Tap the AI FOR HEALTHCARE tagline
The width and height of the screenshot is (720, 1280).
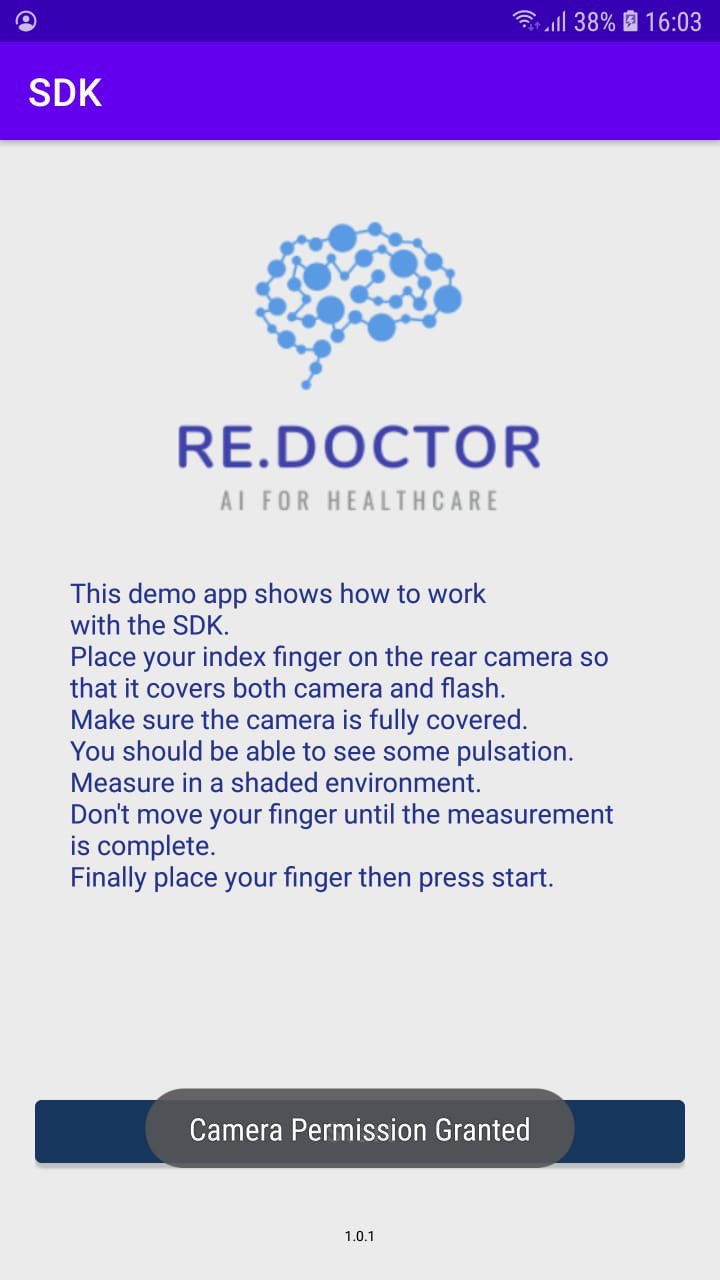(358, 500)
